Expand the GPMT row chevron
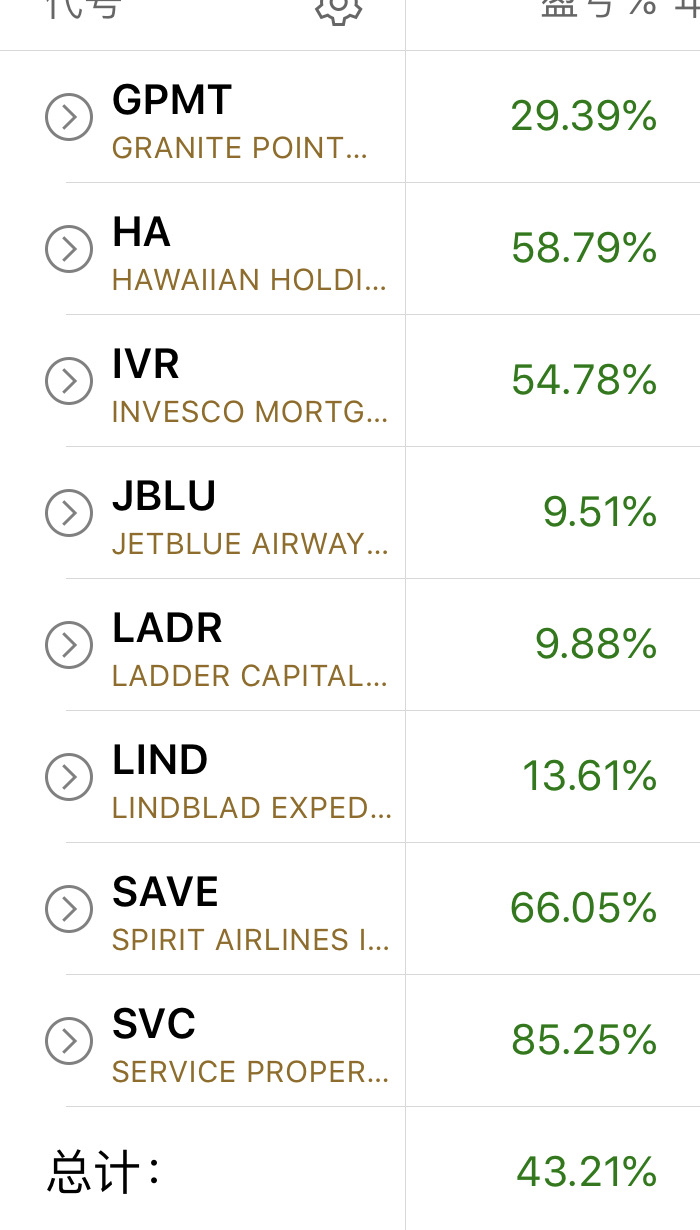700x1230 pixels. [x=69, y=118]
